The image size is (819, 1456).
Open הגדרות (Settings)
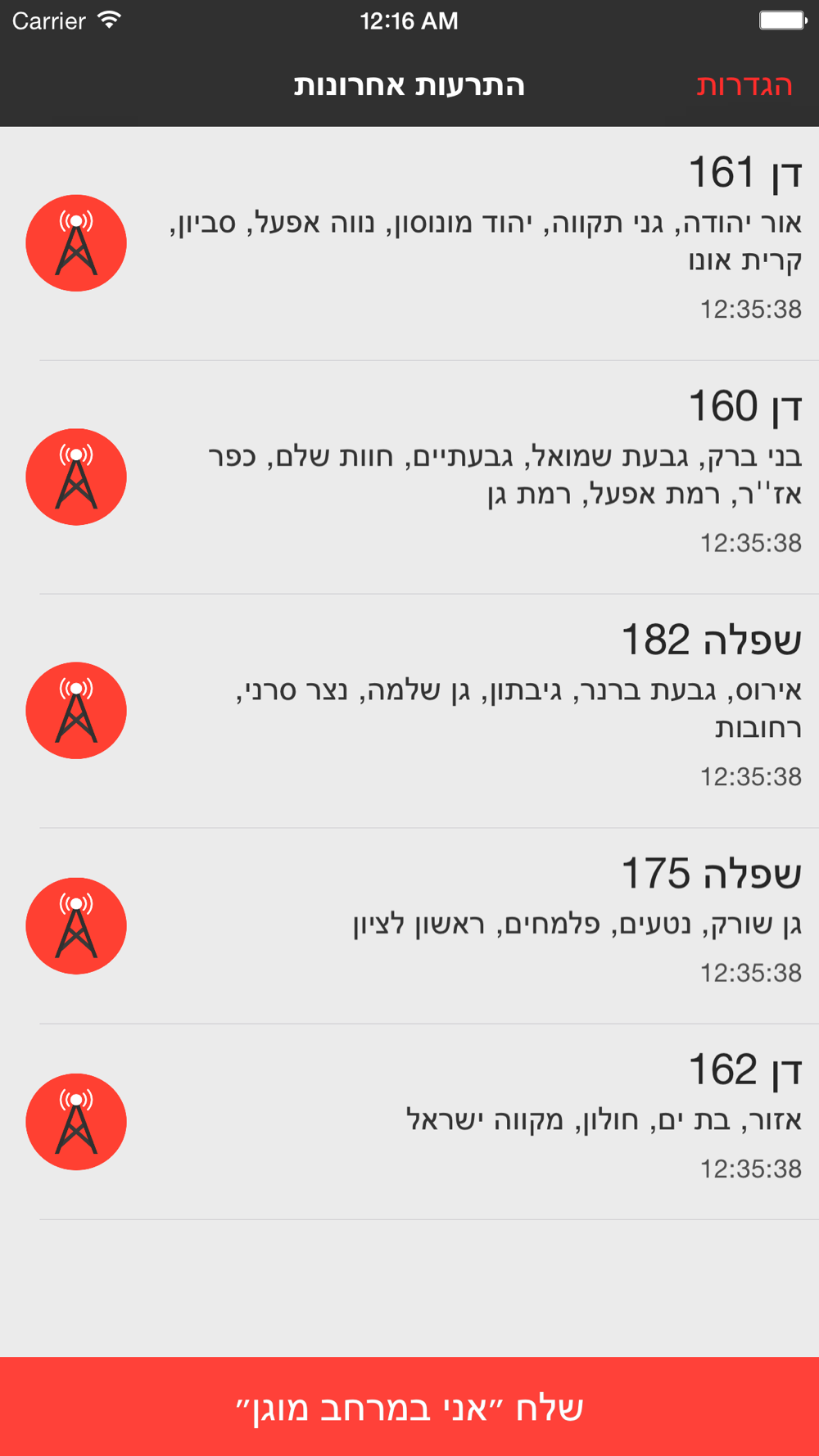coord(744,85)
